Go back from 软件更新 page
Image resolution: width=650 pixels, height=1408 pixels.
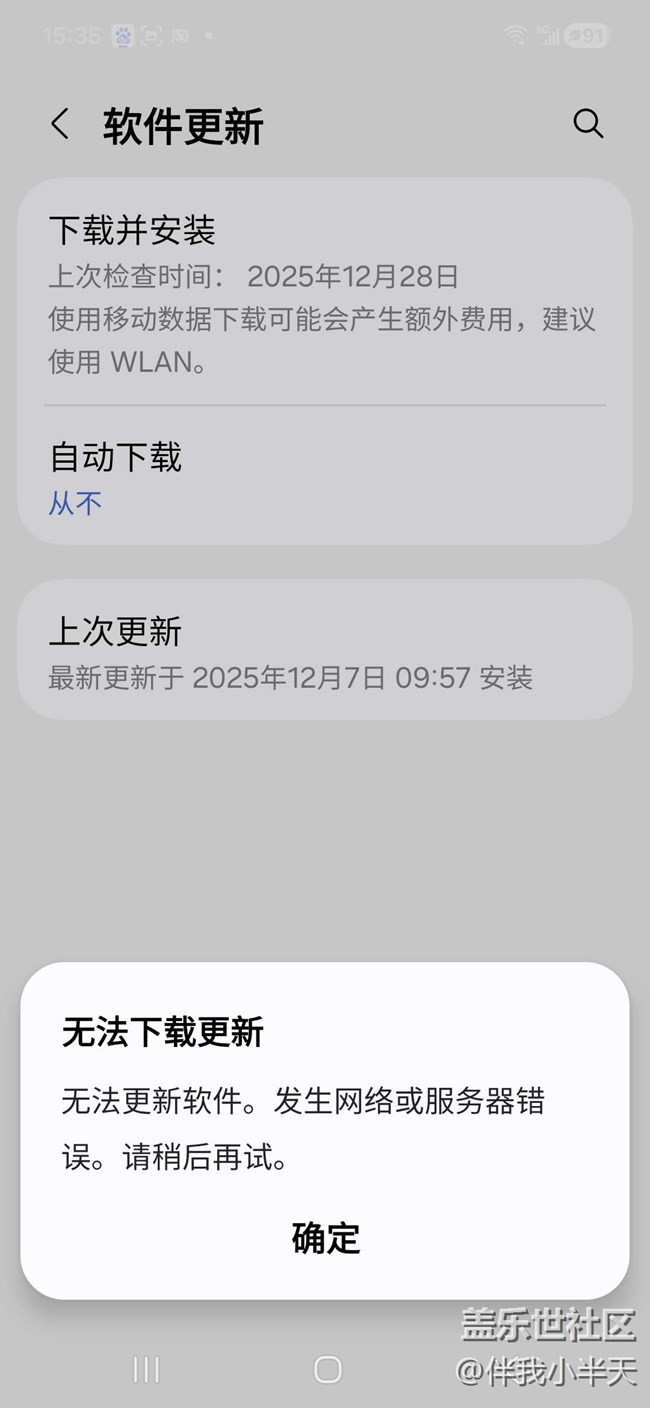[x=60, y=125]
